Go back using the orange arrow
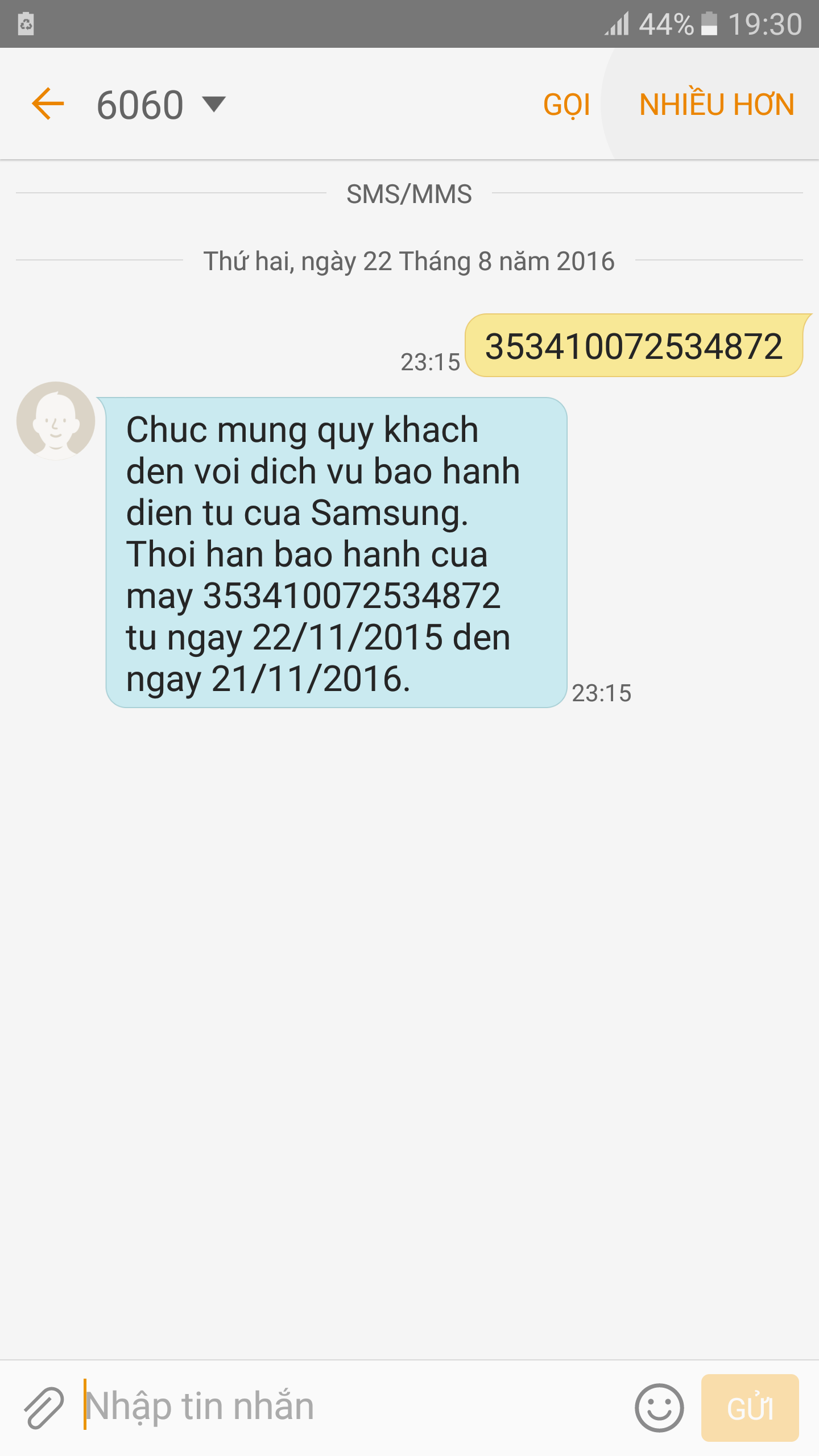Viewport: 819px width, 1456px height. [48, 104]
